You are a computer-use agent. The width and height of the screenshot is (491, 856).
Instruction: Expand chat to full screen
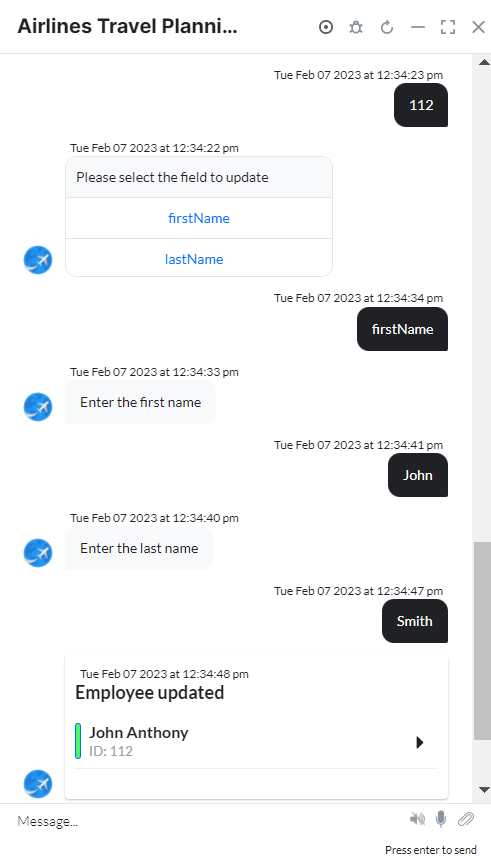click(x=448, y=27)
